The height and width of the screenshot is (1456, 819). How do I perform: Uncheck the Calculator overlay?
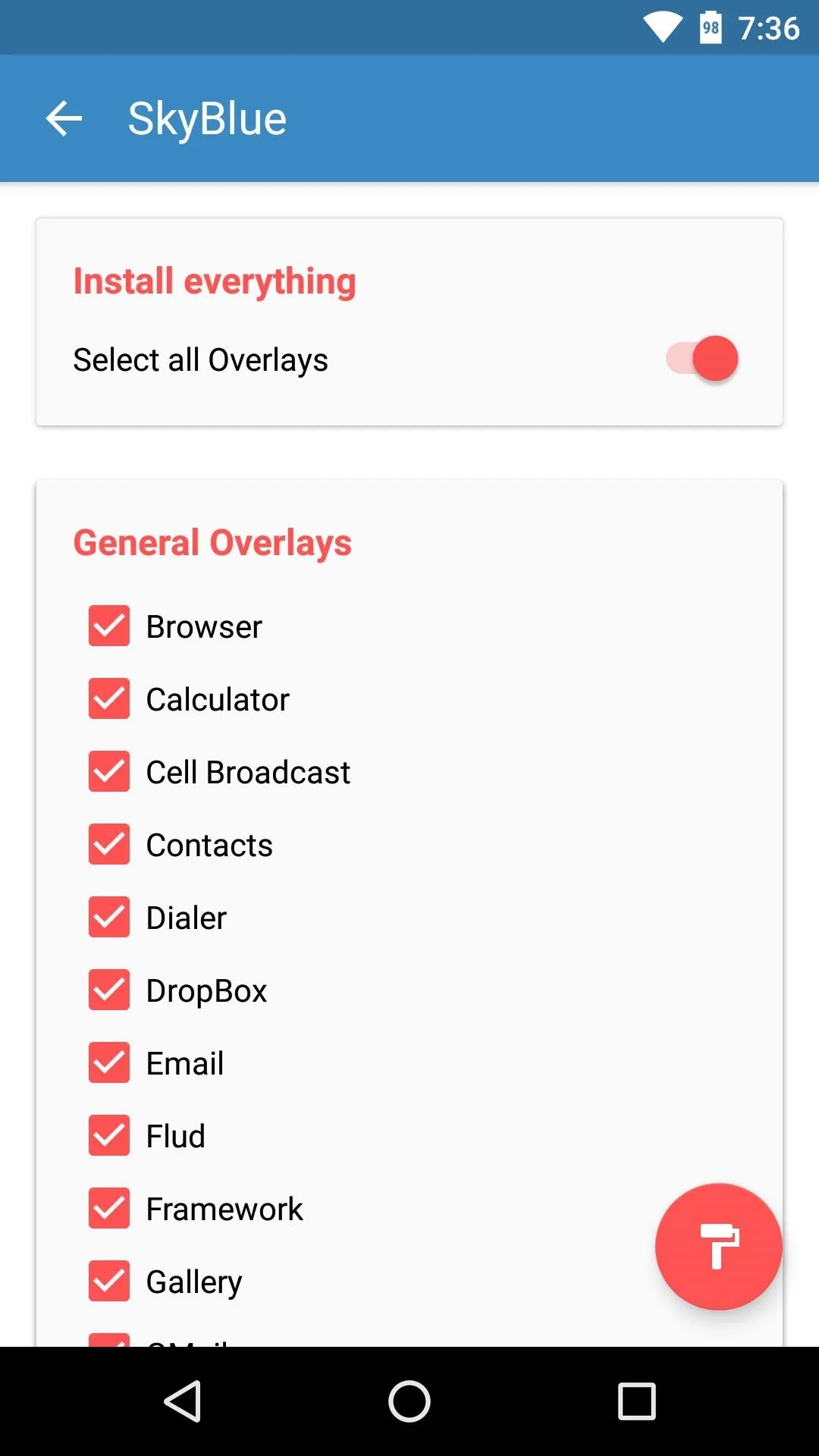(109, 698)
